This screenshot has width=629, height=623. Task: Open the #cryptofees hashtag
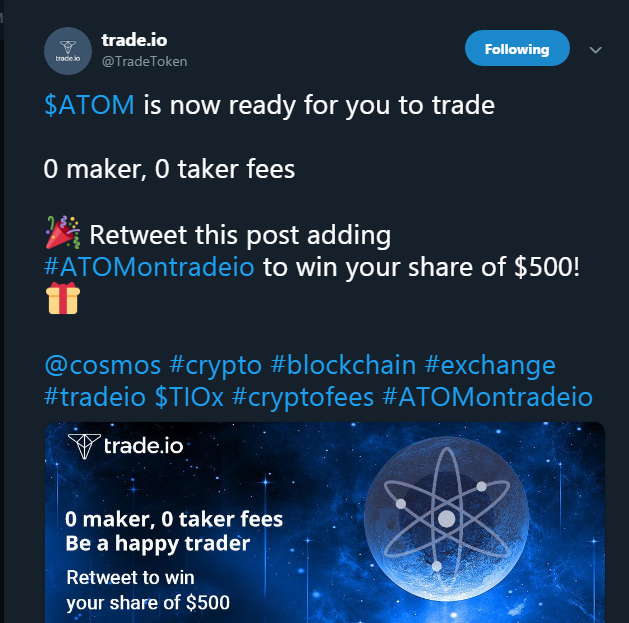click(302, 397)
